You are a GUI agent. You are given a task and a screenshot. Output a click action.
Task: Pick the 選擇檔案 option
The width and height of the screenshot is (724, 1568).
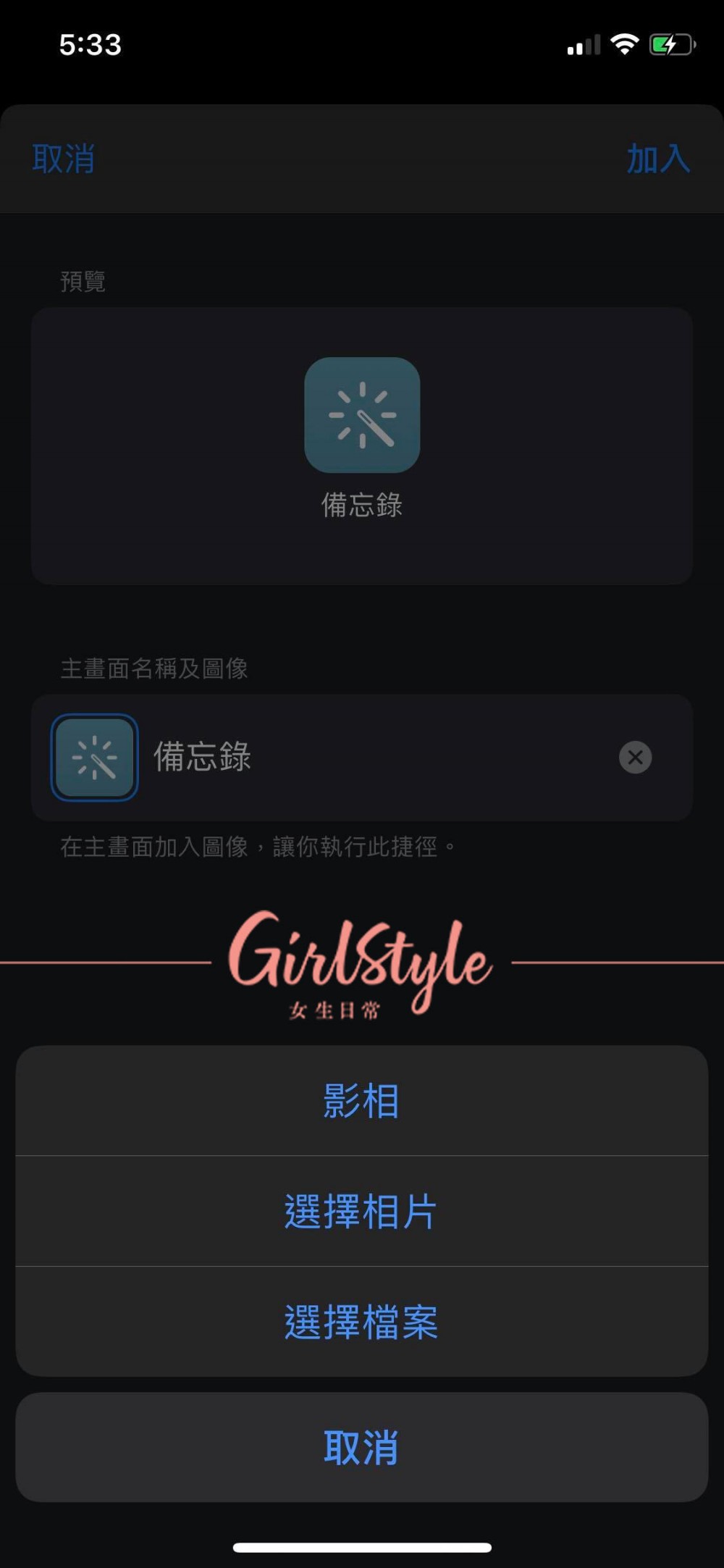361,1322
